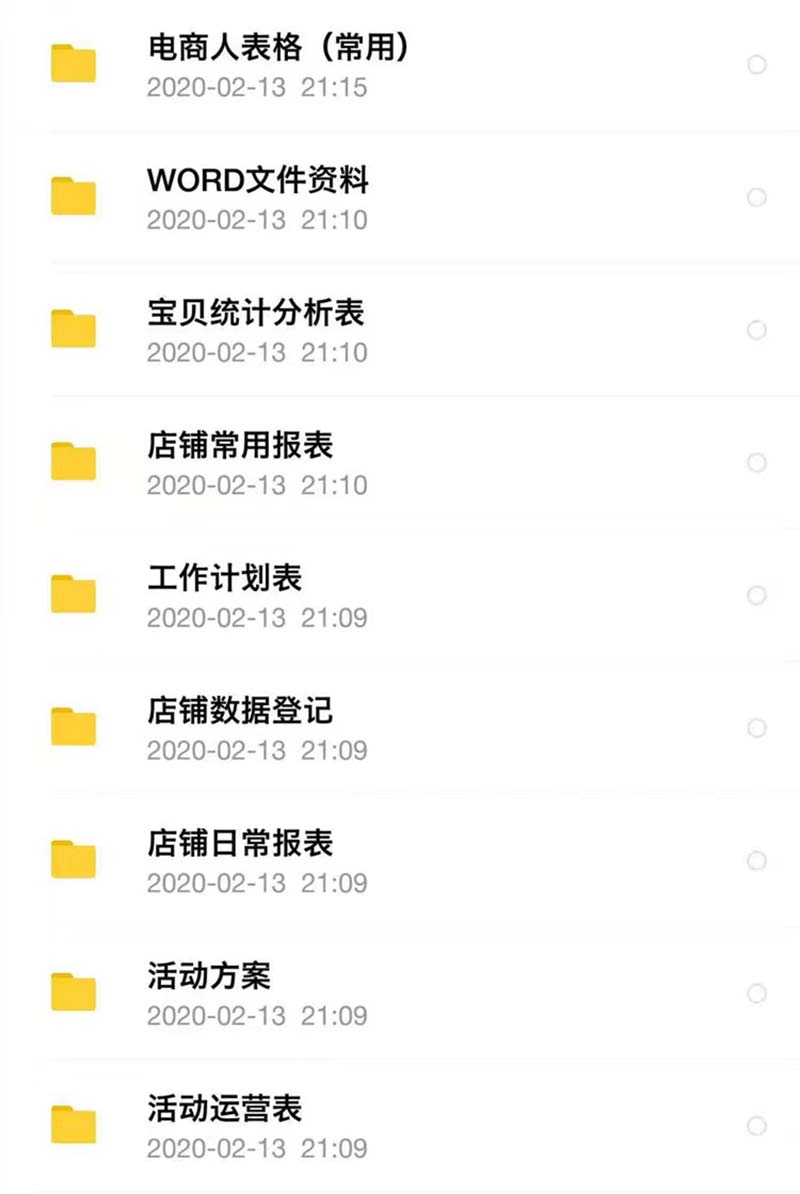Tick the selection circle for WORD文件资料

click(x=757, y=197)
